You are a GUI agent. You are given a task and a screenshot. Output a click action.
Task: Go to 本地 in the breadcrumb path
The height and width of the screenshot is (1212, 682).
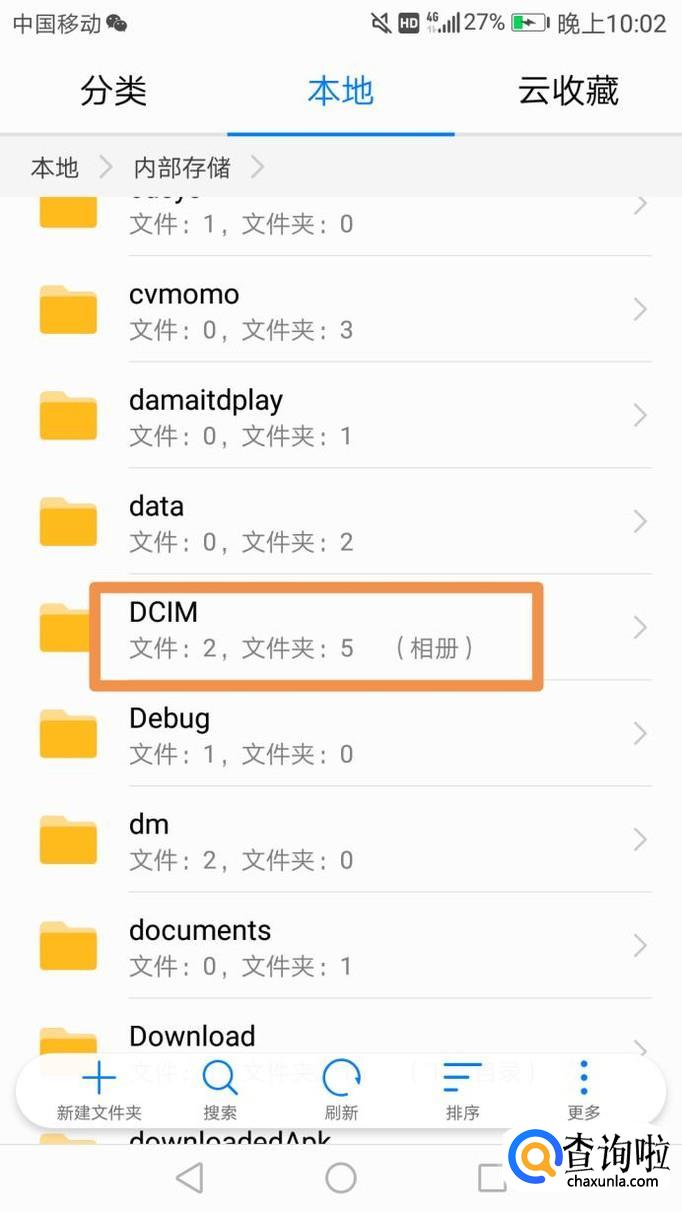pyautogui.click(x=55, y=168)
